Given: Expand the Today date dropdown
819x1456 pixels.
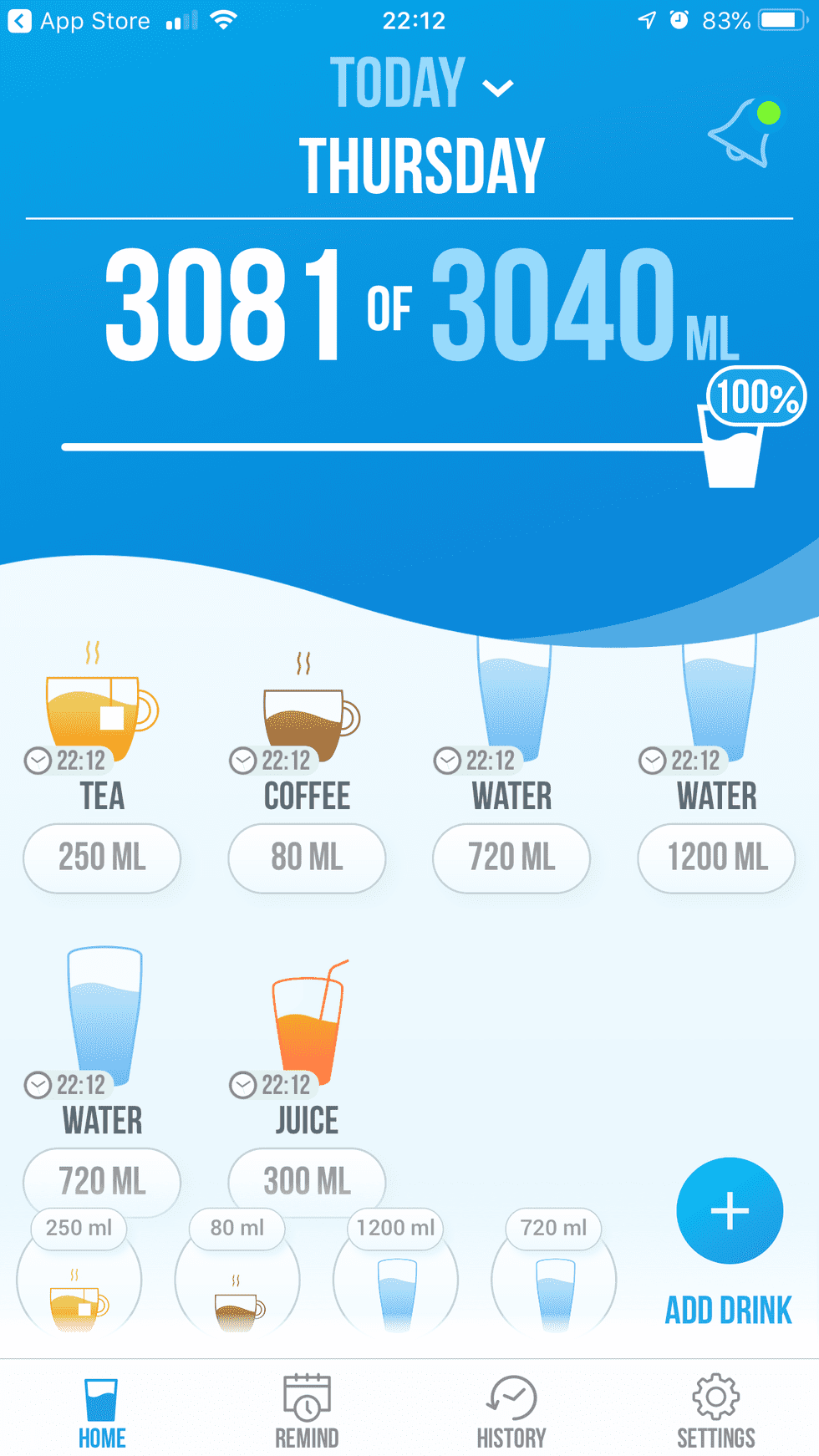Looking at the screenshot, I should 422,84.
